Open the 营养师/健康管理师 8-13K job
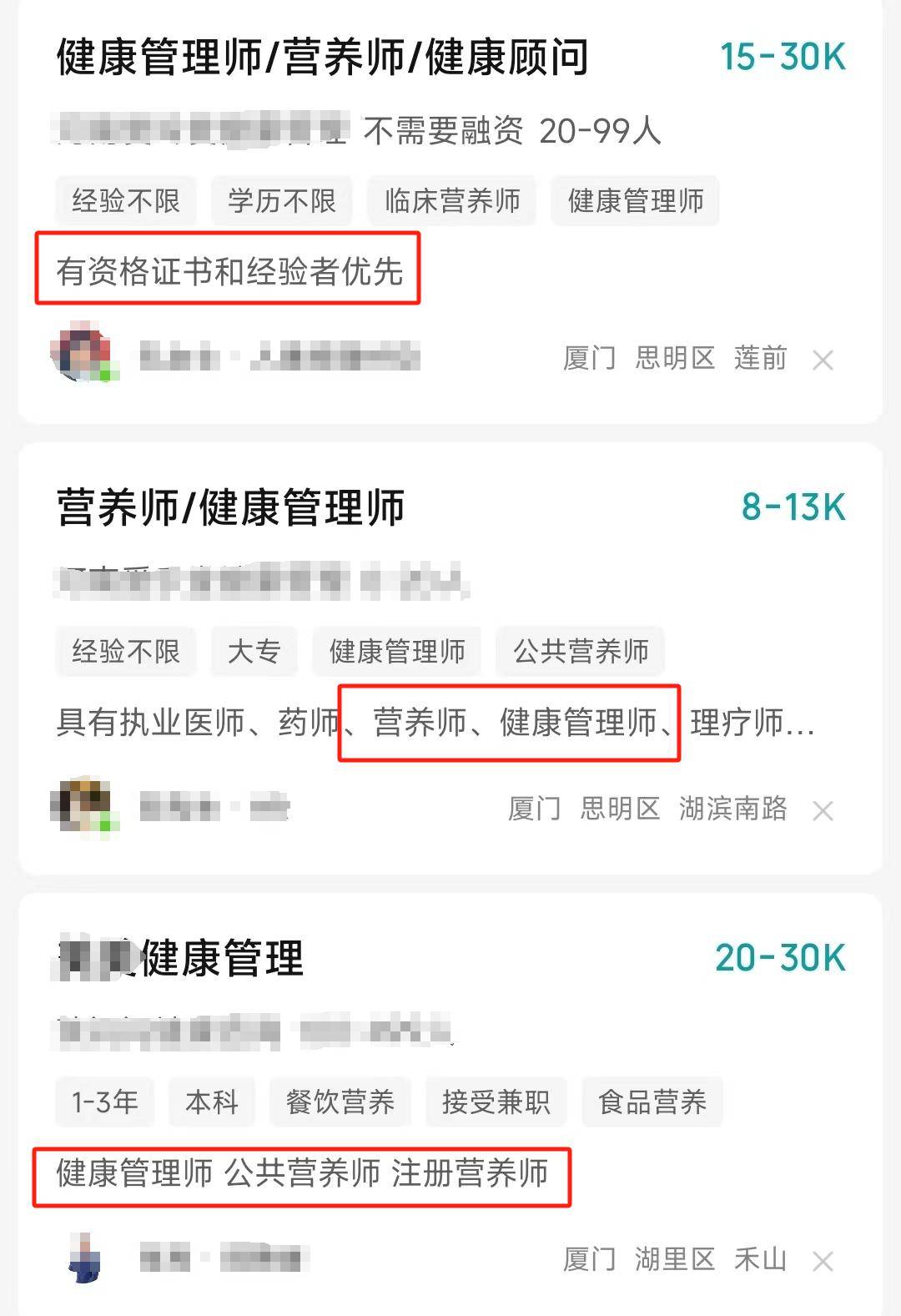This screenshot has height=1316, width=901. click(x=230, y=508)
